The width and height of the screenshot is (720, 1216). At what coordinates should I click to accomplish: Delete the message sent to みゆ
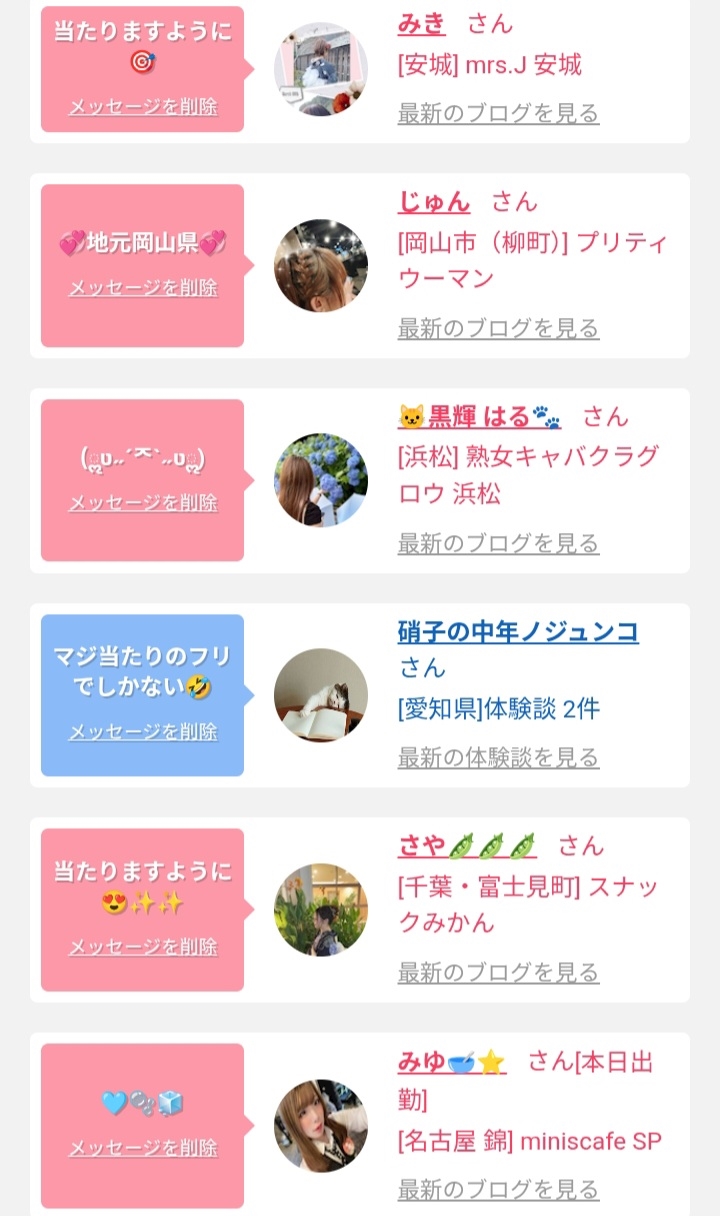[143, 1148]
